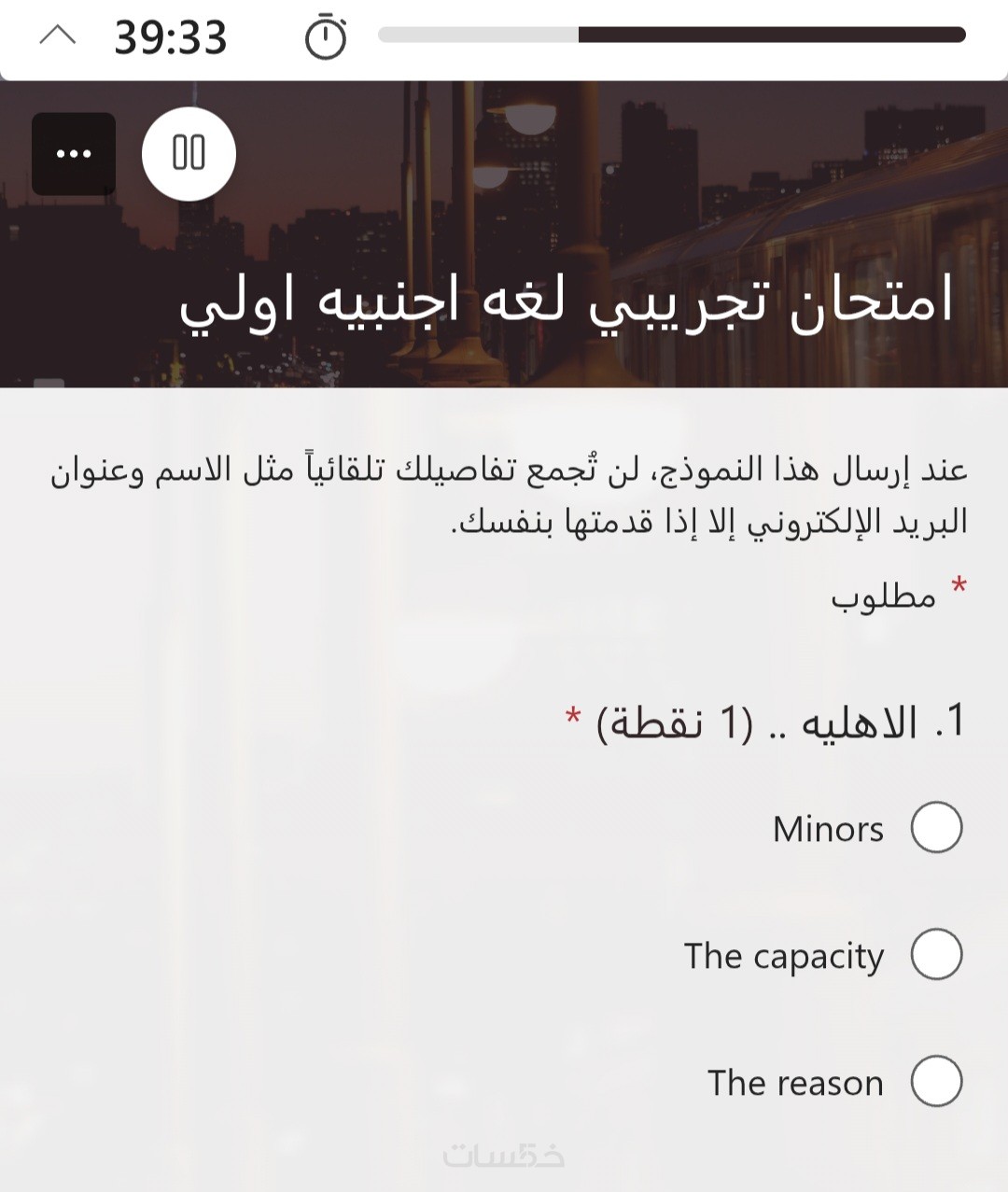This screenshot has height=1192, width=1008.
Task: Open the three-dot more options menu
Action: click(74, 154)
